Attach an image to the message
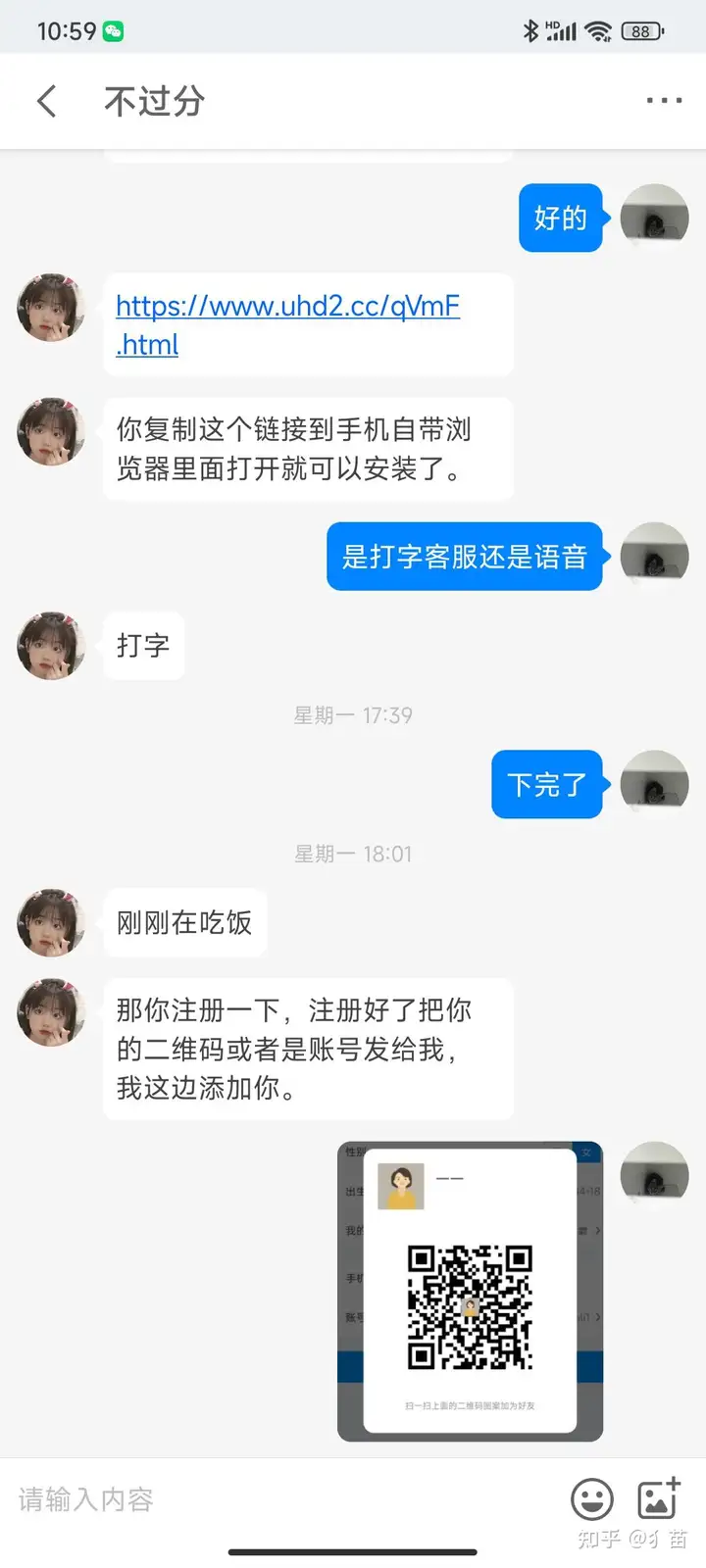 pos(659,1498)
